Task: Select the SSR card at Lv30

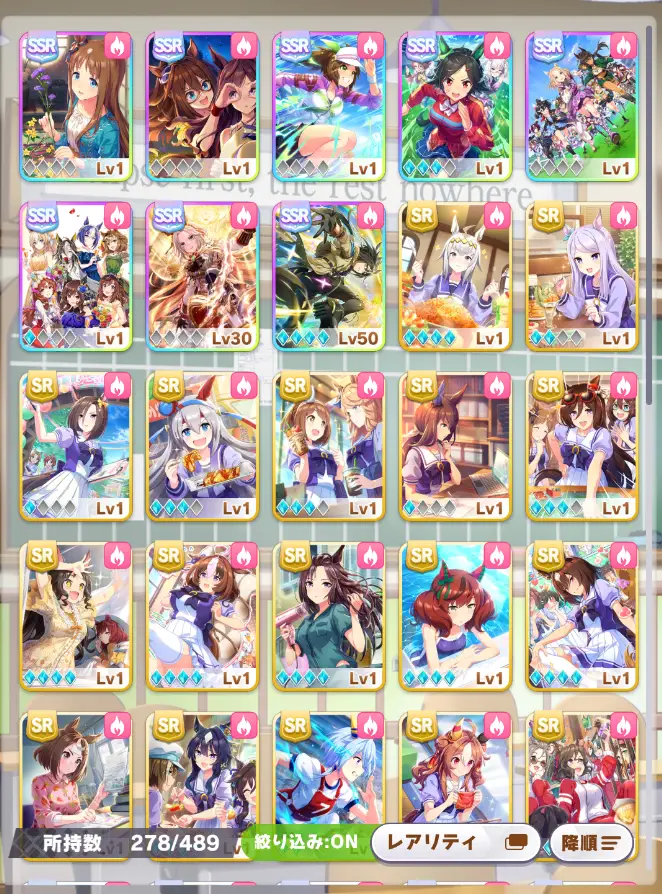Action: [203, 276]
